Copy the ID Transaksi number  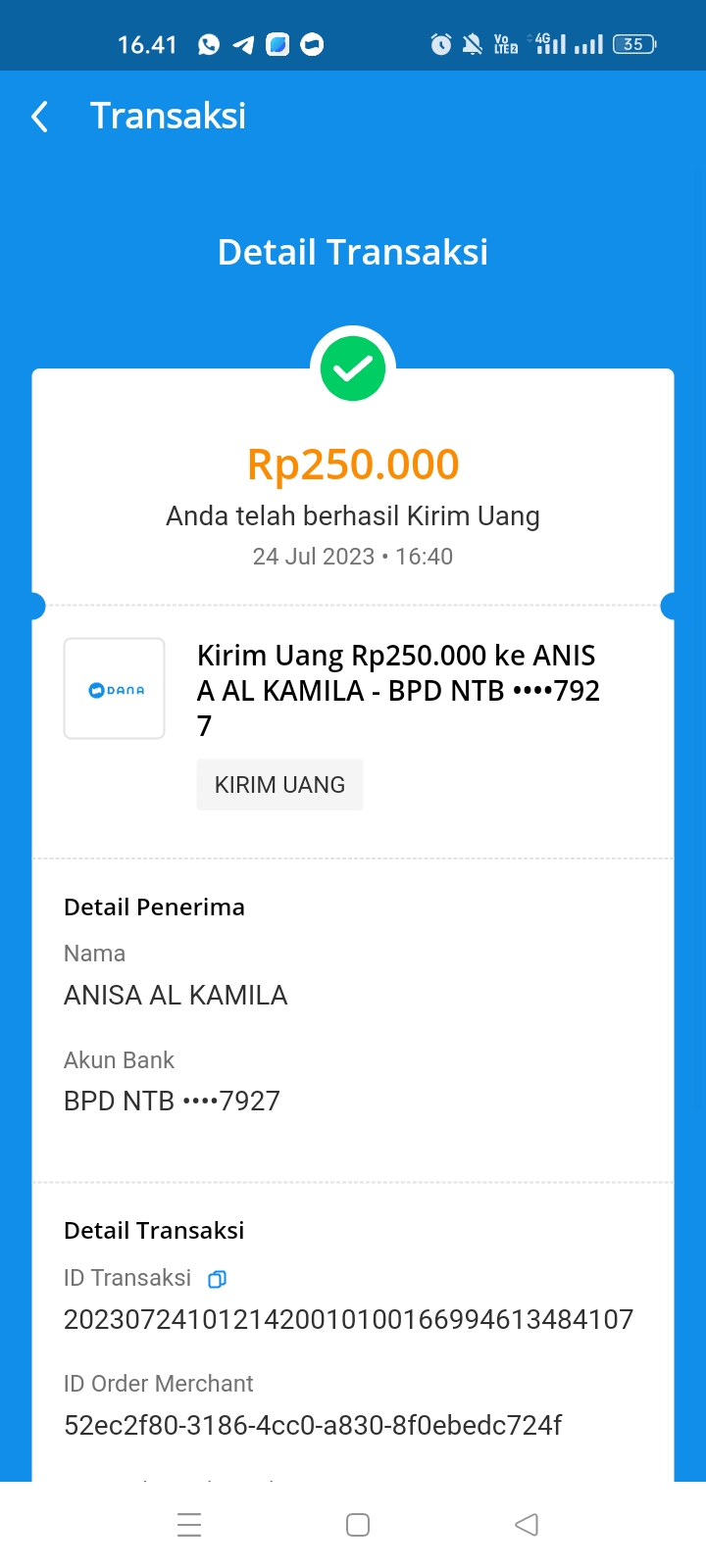coord(217,1279)
